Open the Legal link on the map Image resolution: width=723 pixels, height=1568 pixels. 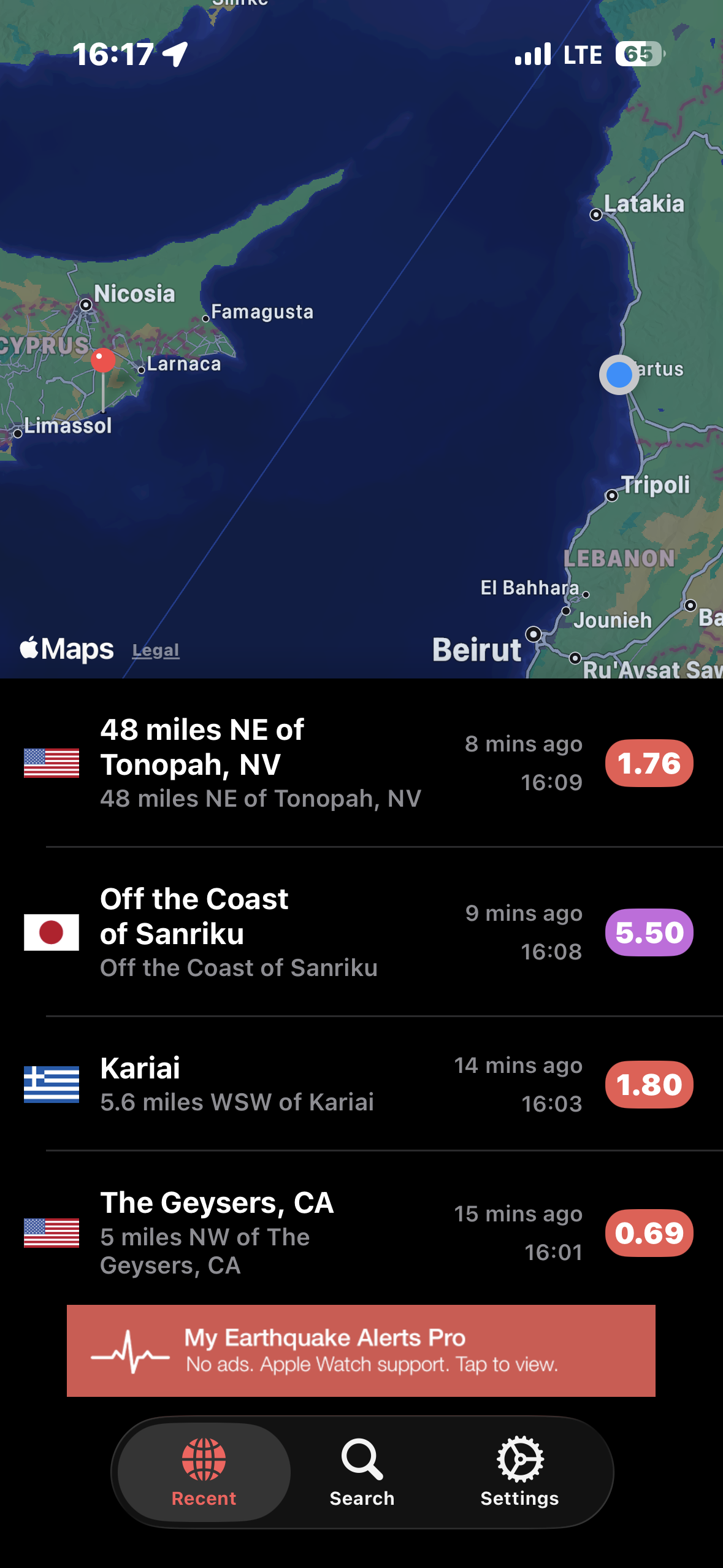[x=156, y=650]
